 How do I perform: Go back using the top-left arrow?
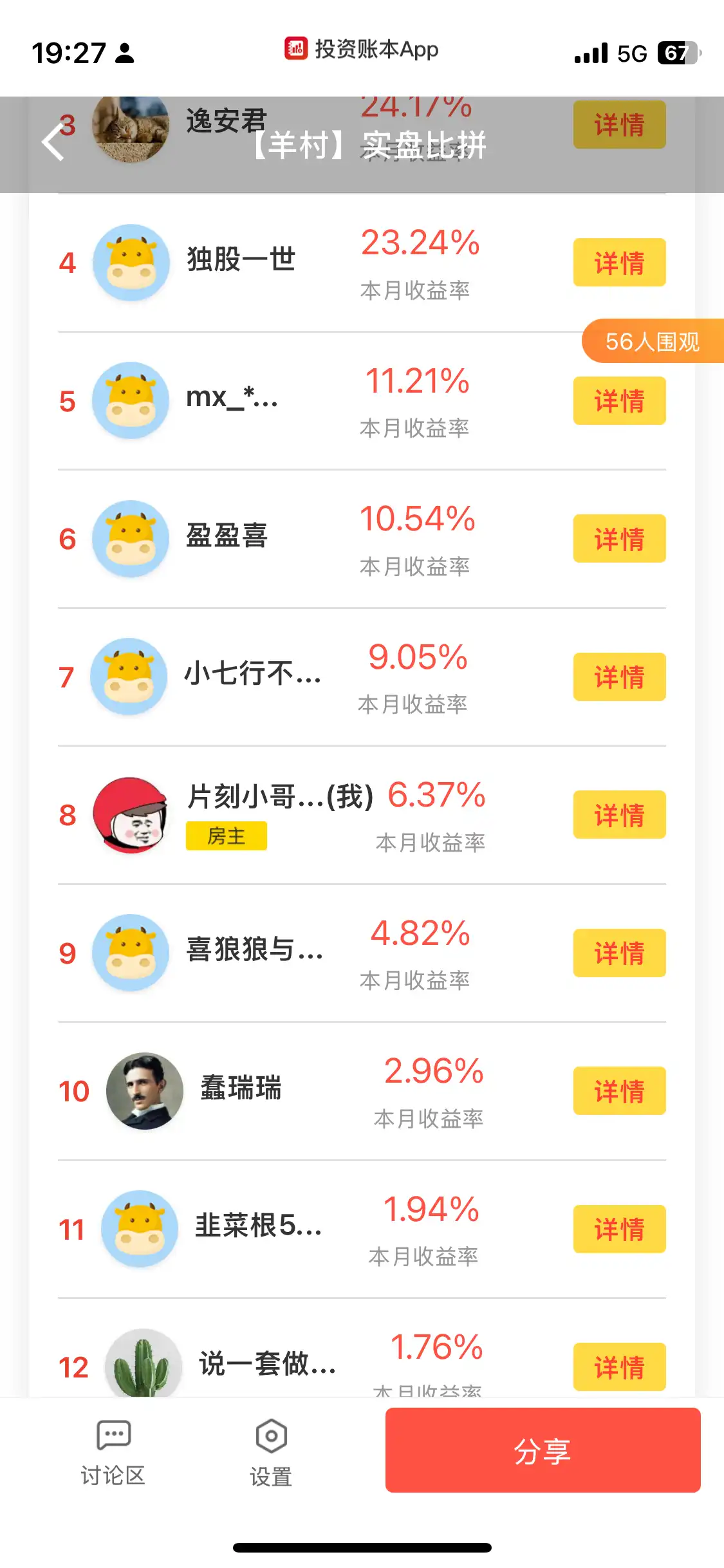coord(53,143)
